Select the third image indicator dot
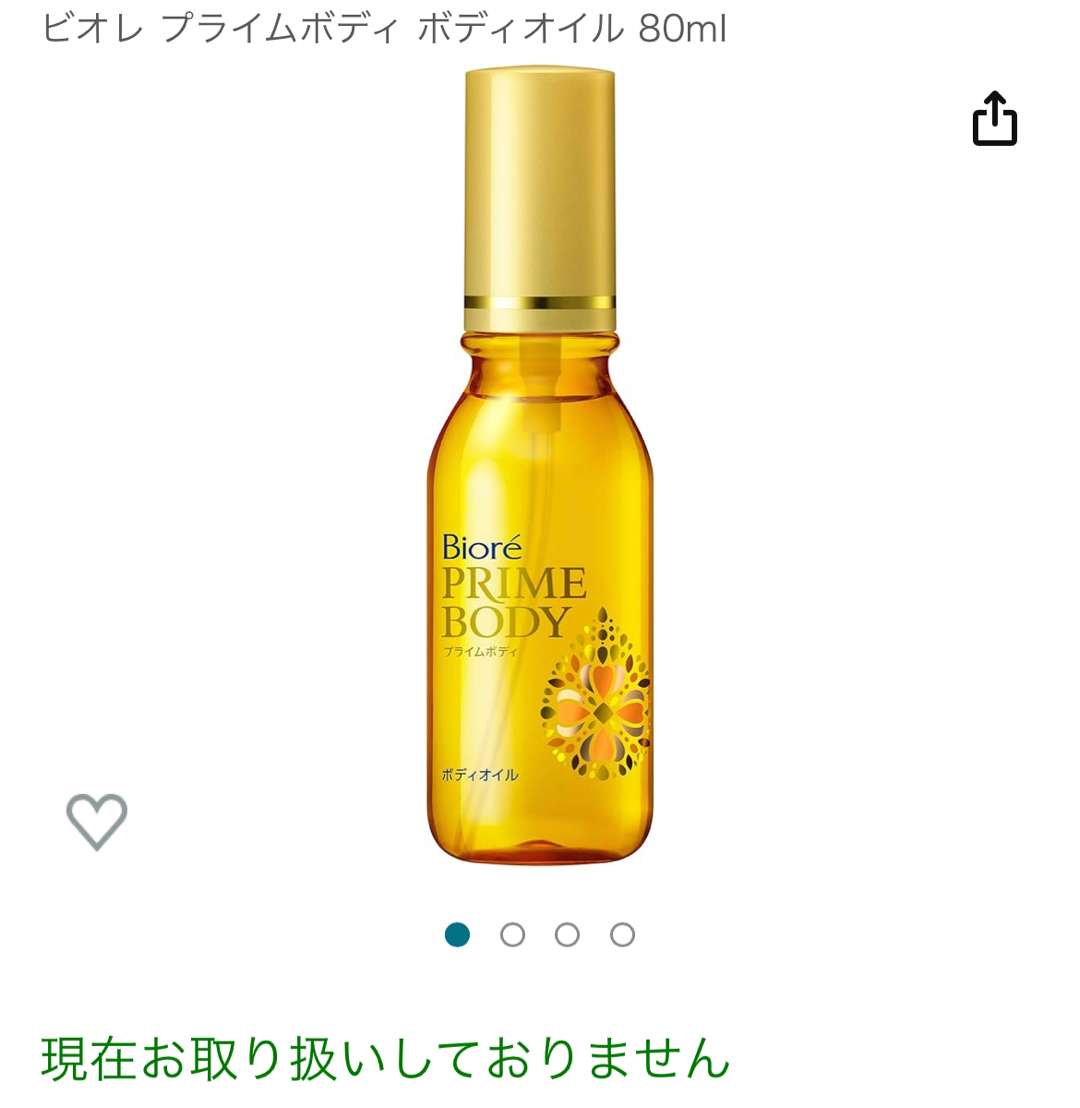The width and height of the screenshot is (1080, 1108). [567, 935]
